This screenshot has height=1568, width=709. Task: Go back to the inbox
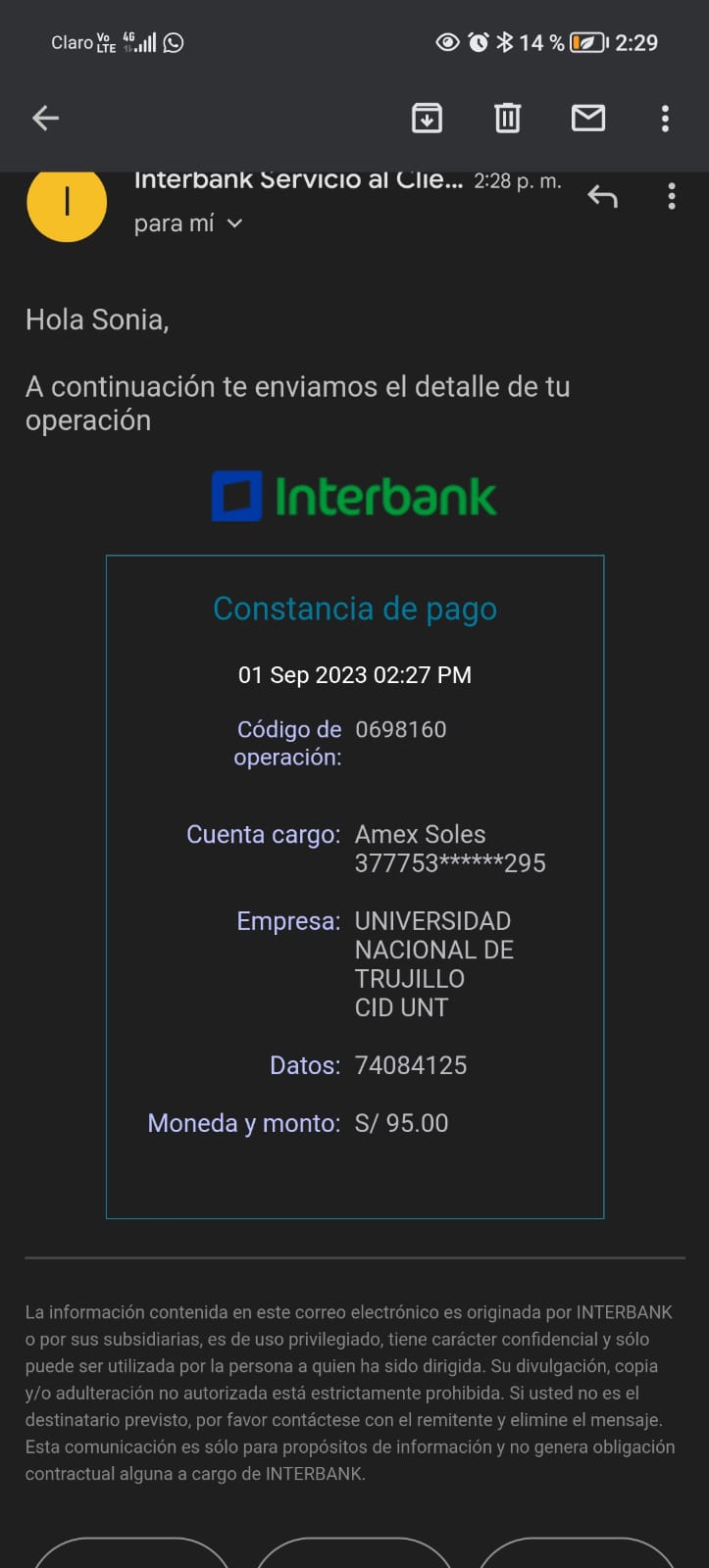tap(45, 119)
